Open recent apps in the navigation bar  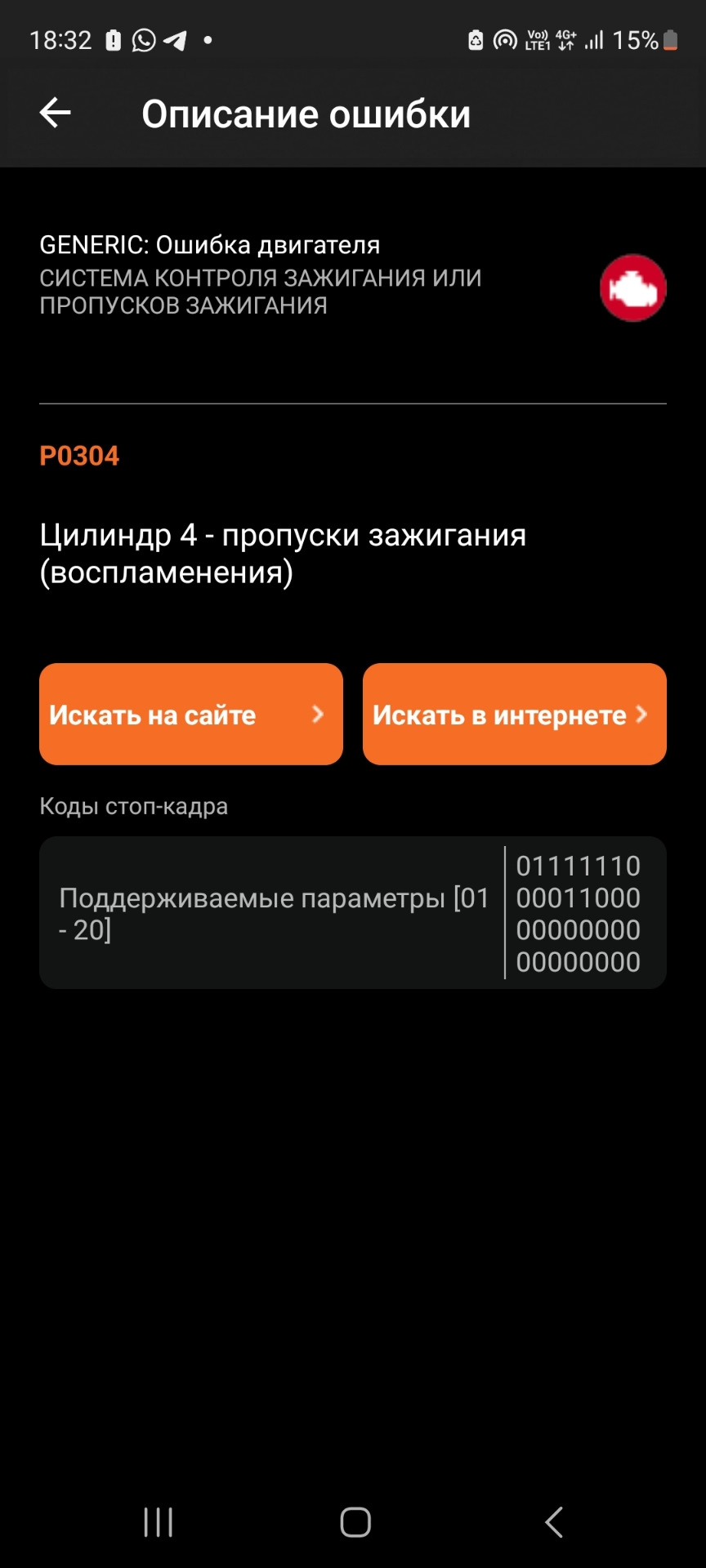click(158, 1522)
